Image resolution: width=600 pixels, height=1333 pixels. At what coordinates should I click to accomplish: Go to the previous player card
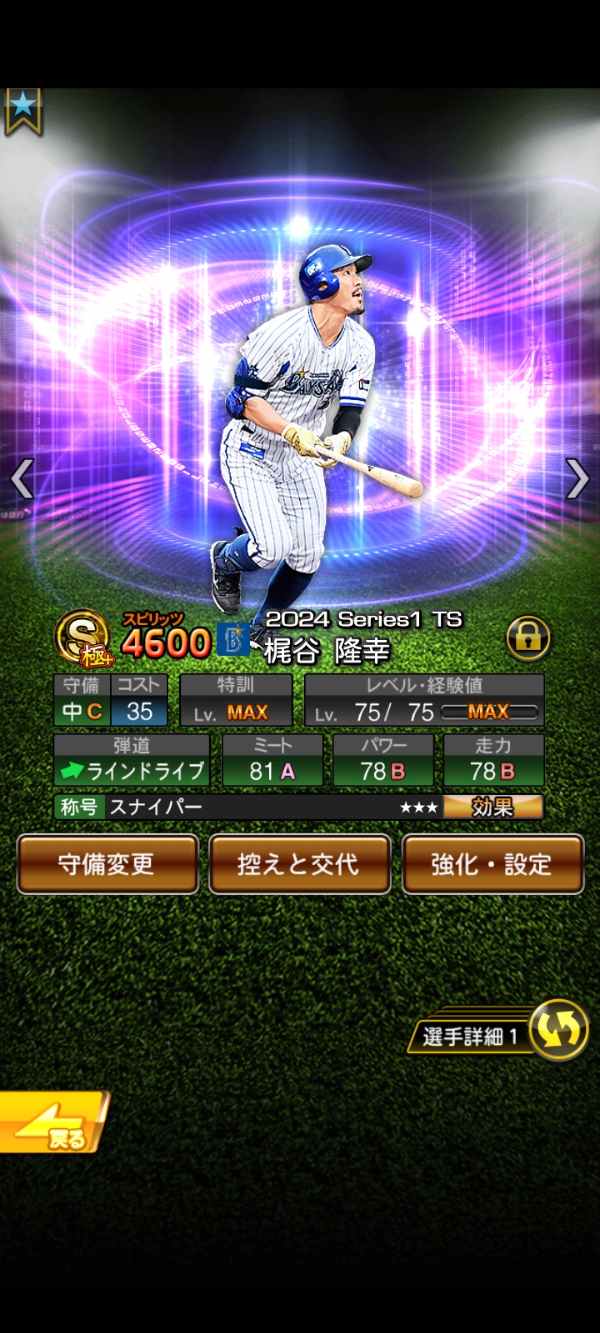click(22, 479)
